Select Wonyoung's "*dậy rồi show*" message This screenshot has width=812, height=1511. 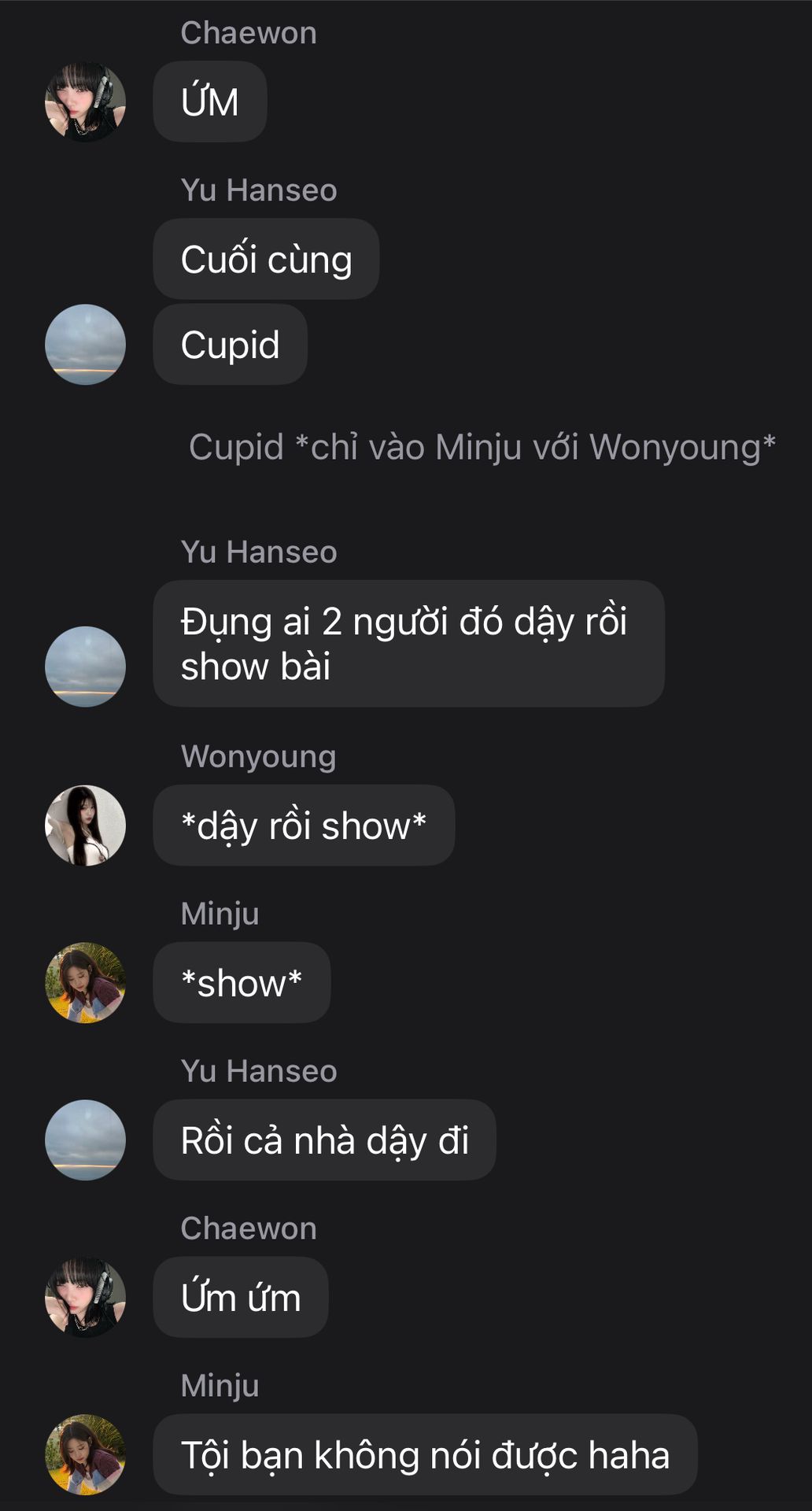click(x=304, y=826)
